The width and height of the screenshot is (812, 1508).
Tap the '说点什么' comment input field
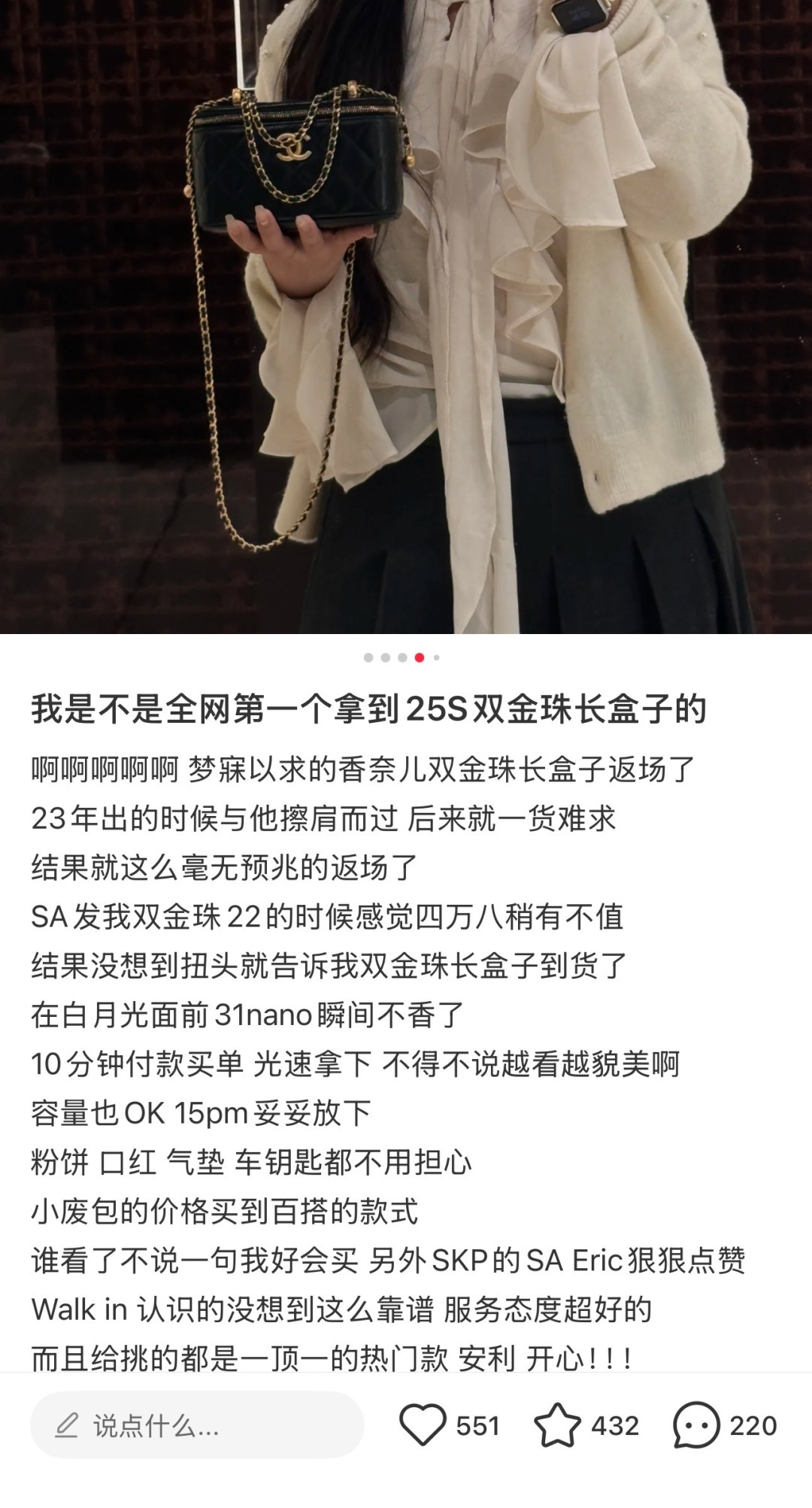point(197,1425)
